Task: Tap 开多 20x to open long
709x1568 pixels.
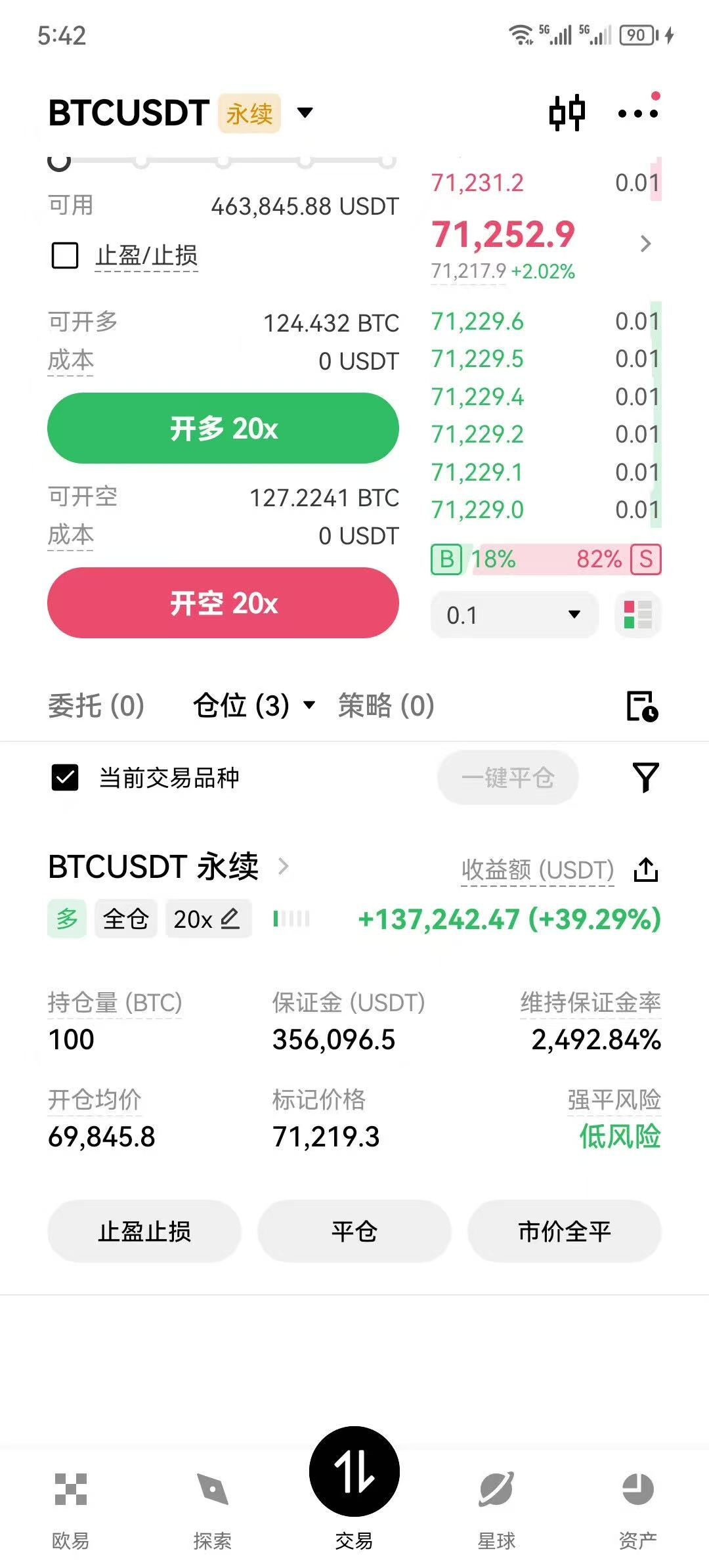Action: [223, 428]
